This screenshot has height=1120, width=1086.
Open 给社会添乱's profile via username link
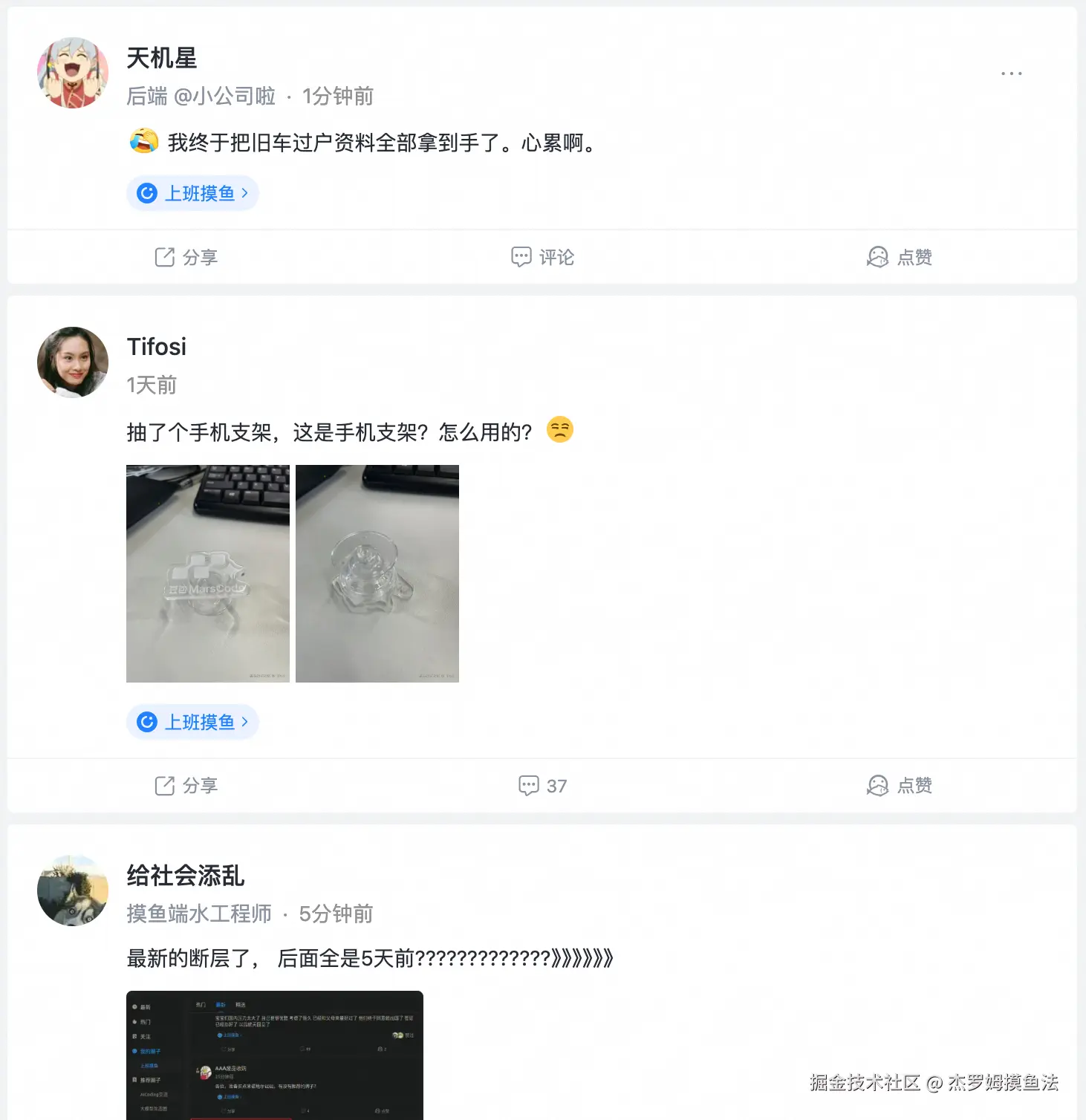point(184,876)
